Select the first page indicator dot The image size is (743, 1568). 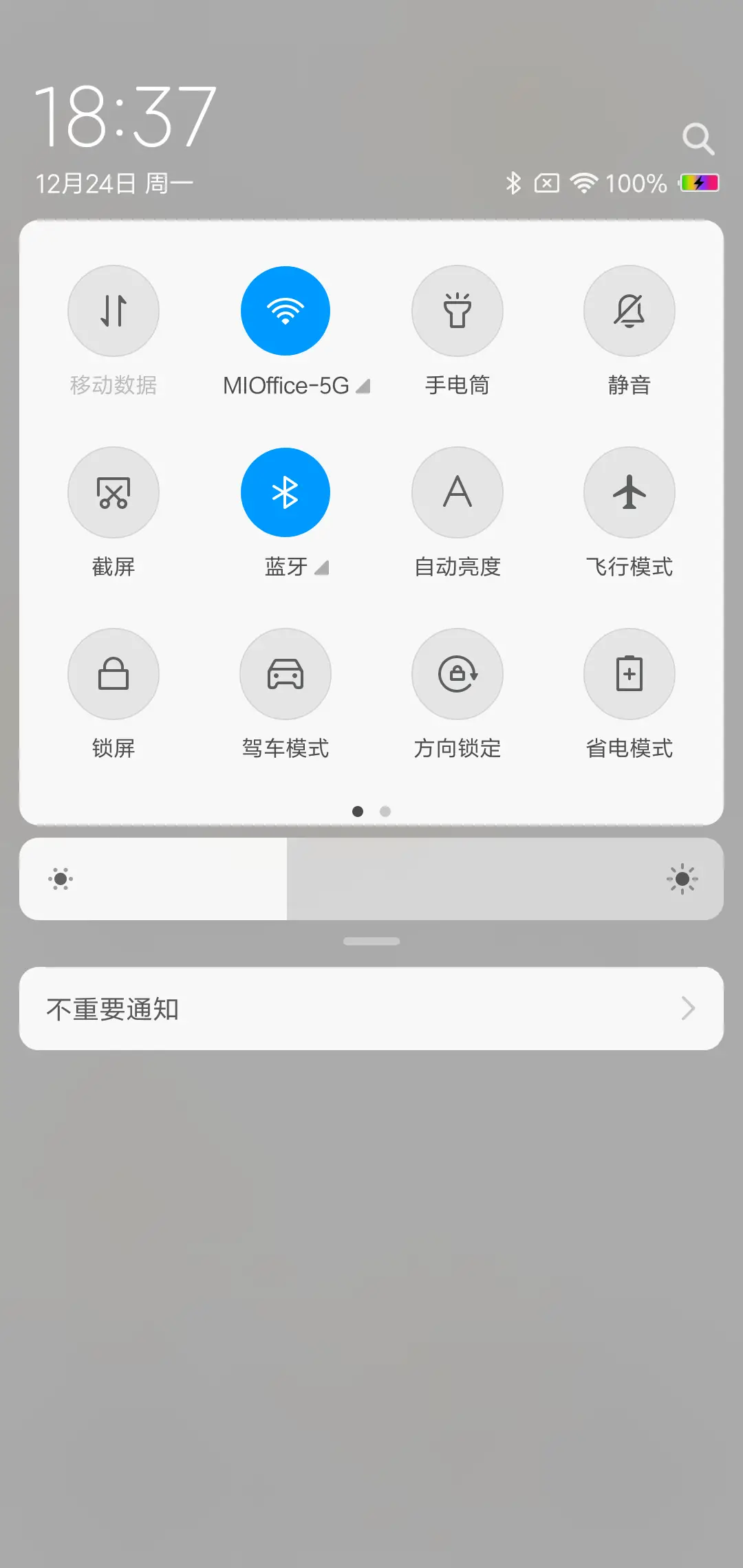(358, 812)
